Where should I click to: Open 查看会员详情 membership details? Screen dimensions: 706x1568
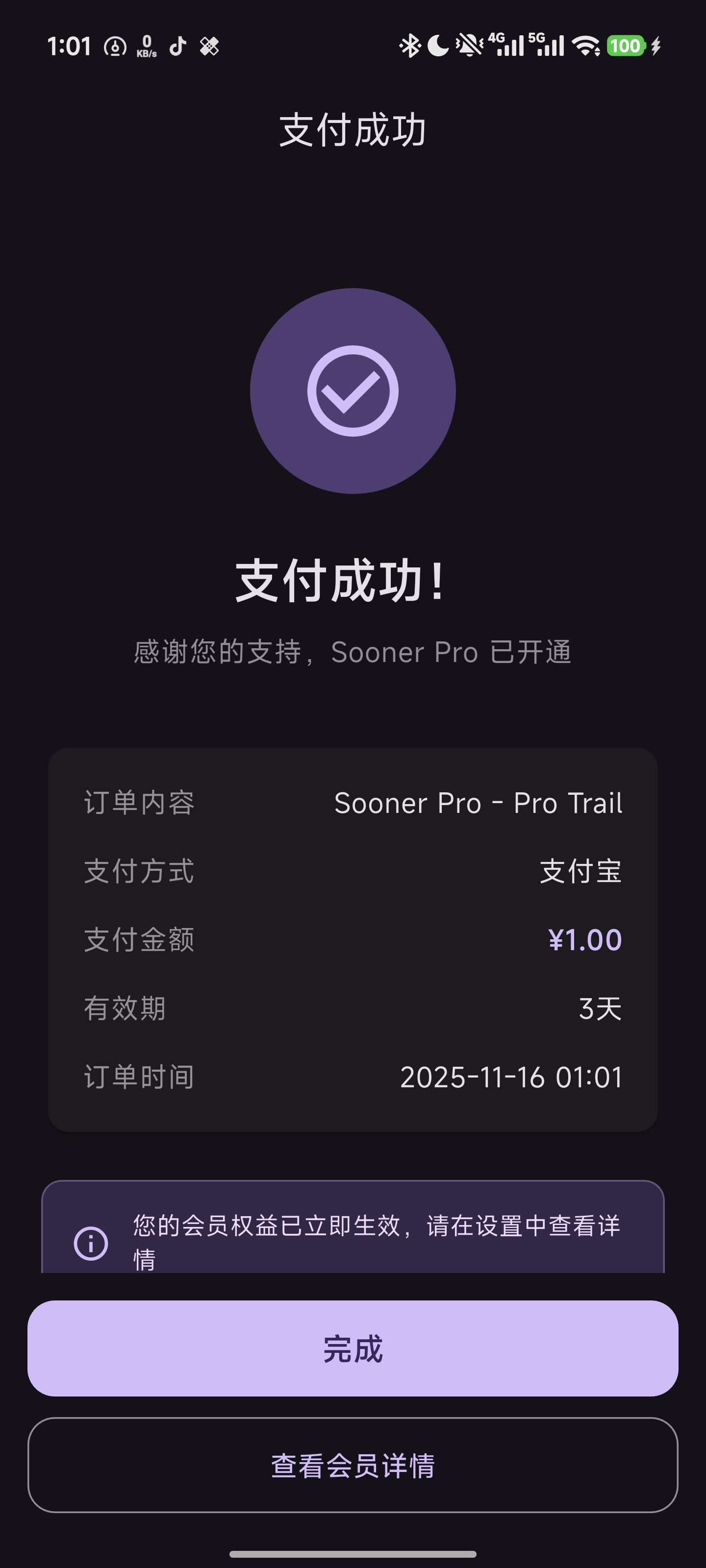point(353,1465)
